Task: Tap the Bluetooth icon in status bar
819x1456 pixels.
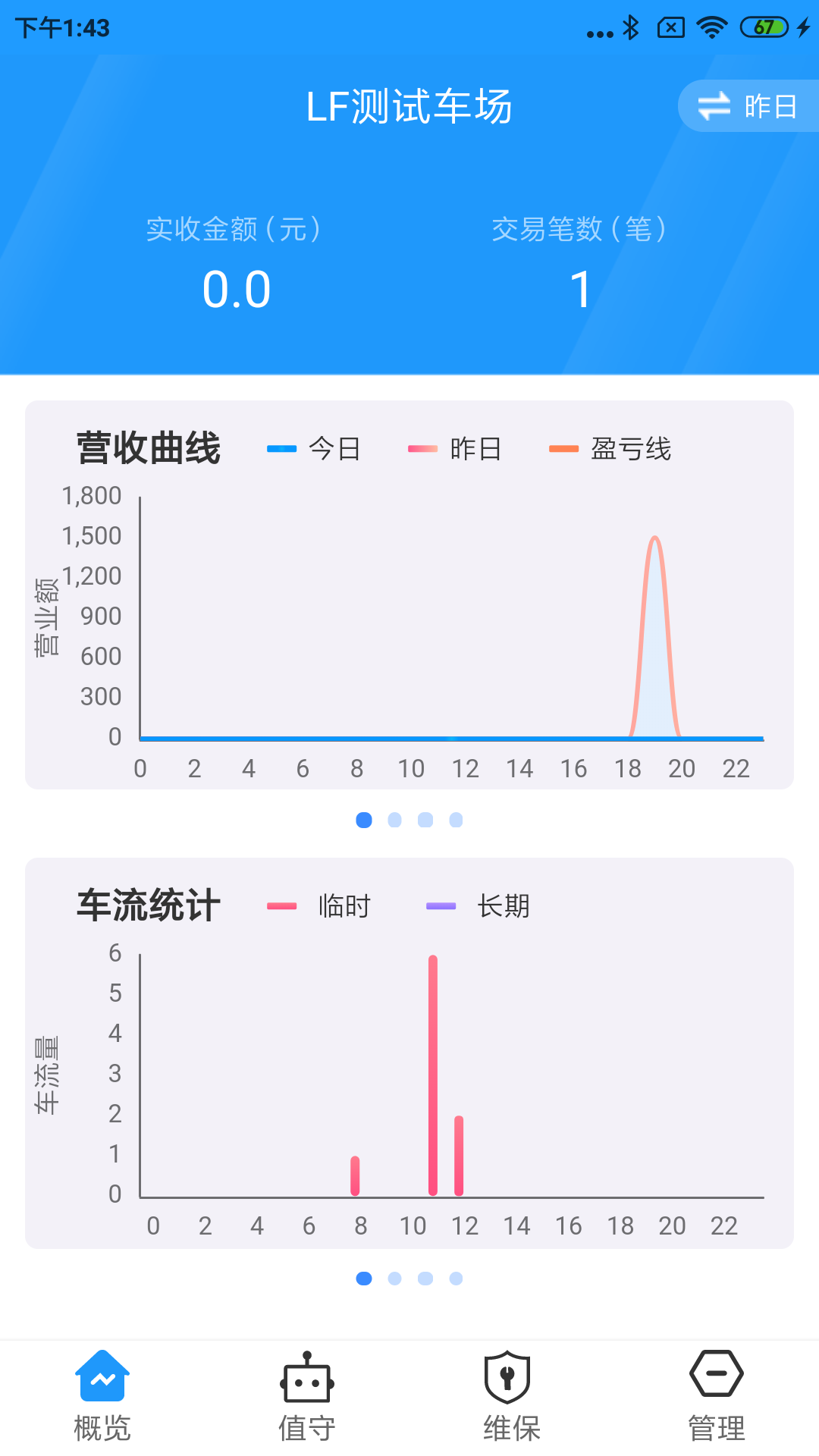Action: point(631,27)
